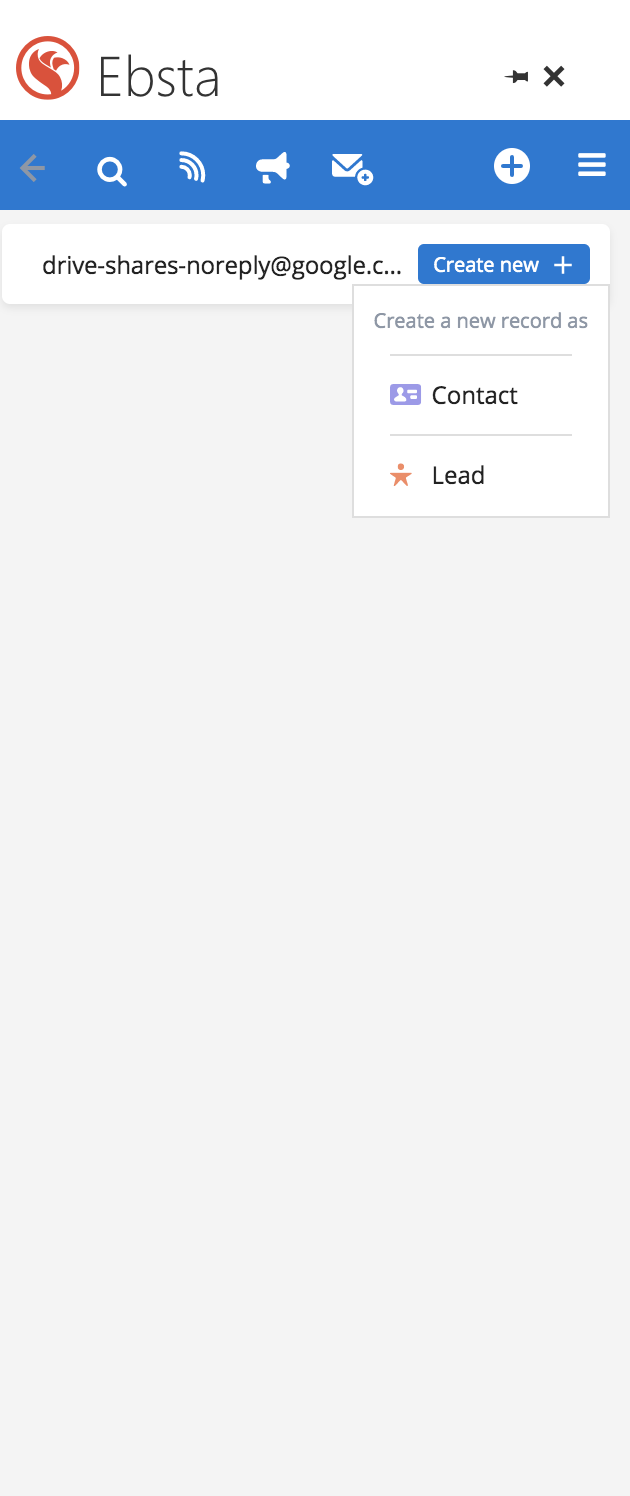Image resolution: width=630 pixels, height=1496 pixels.
Task: Create new record as Contact
Action: point(474,395)
